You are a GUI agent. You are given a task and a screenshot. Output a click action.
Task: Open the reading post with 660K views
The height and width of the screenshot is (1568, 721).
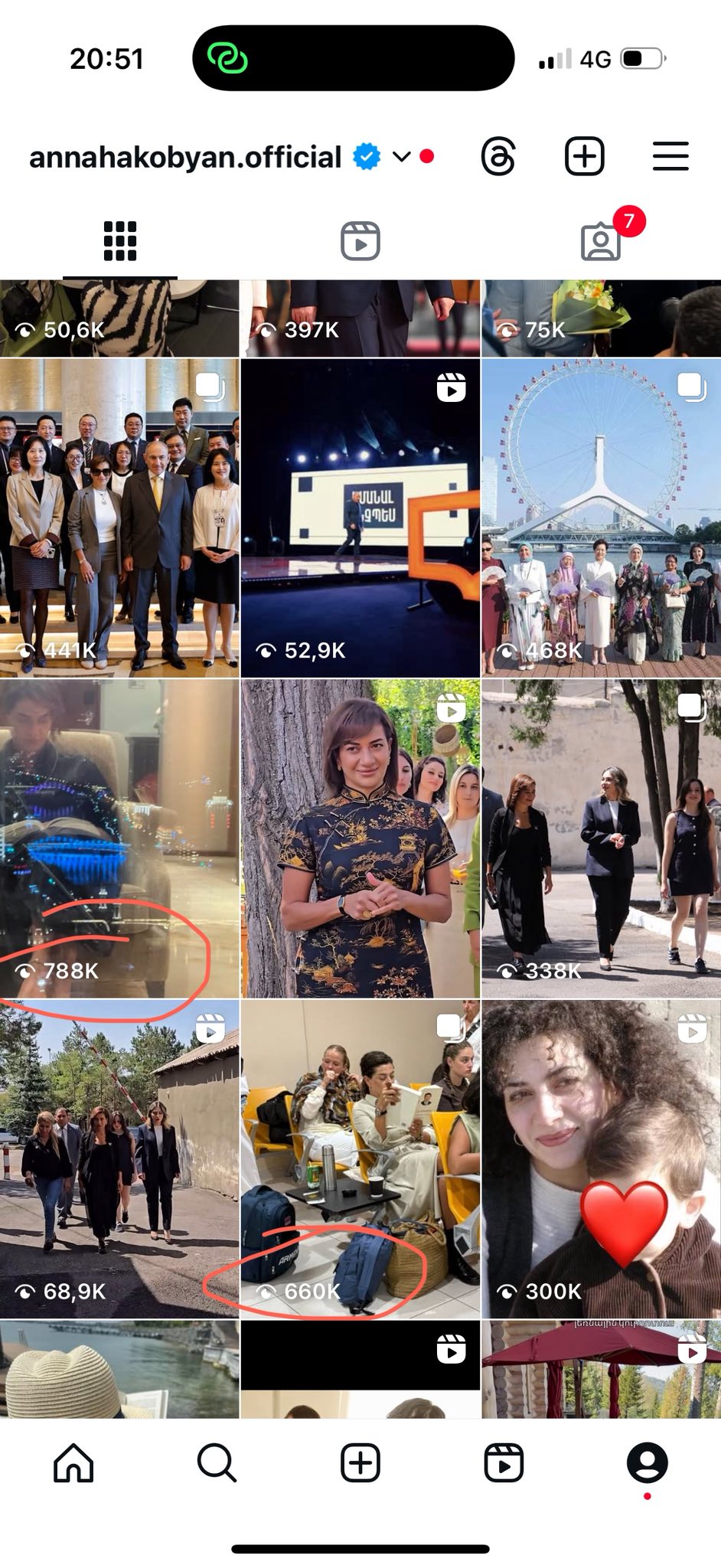pyautogui.click(x=360, y=1158)
